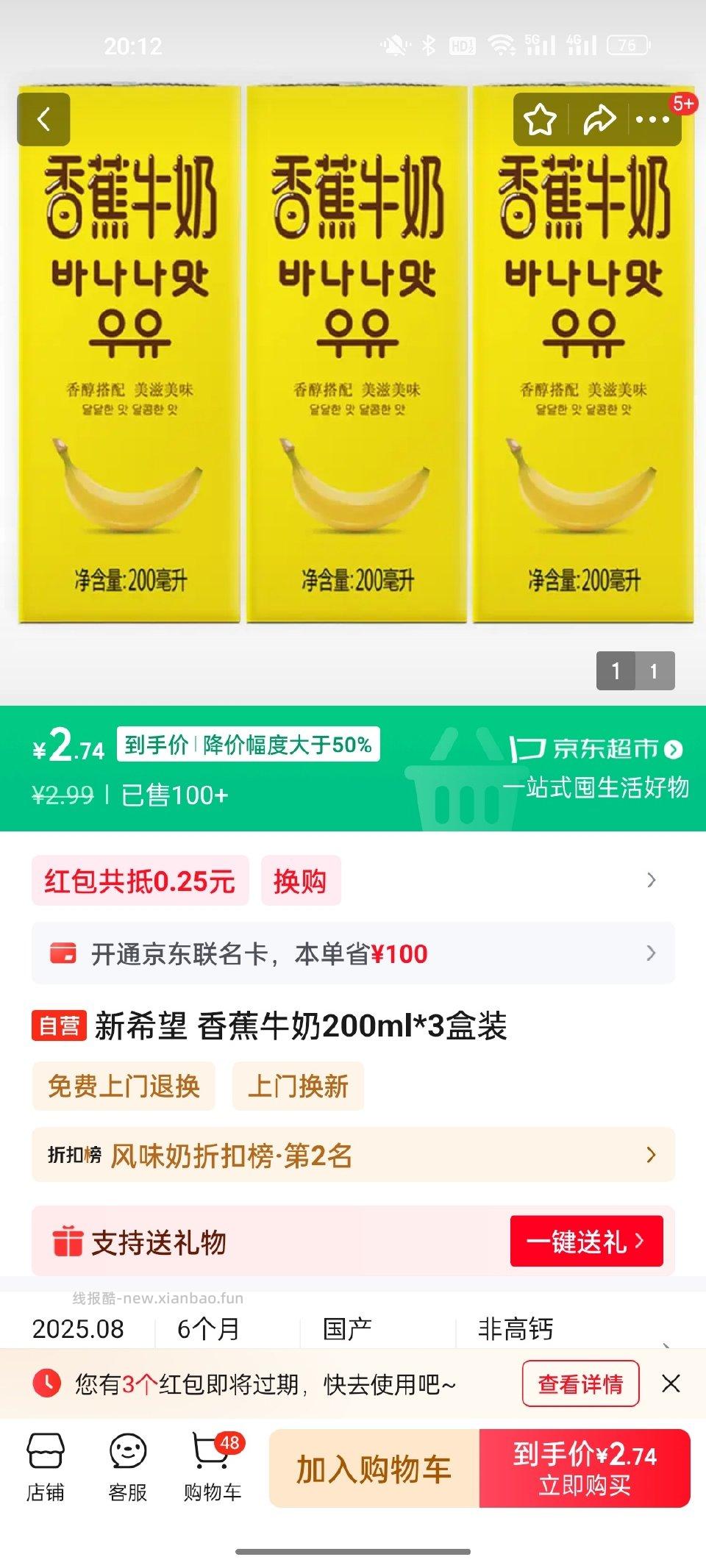
Task: Tap the back arrow icon
Action: coord(44,119)
